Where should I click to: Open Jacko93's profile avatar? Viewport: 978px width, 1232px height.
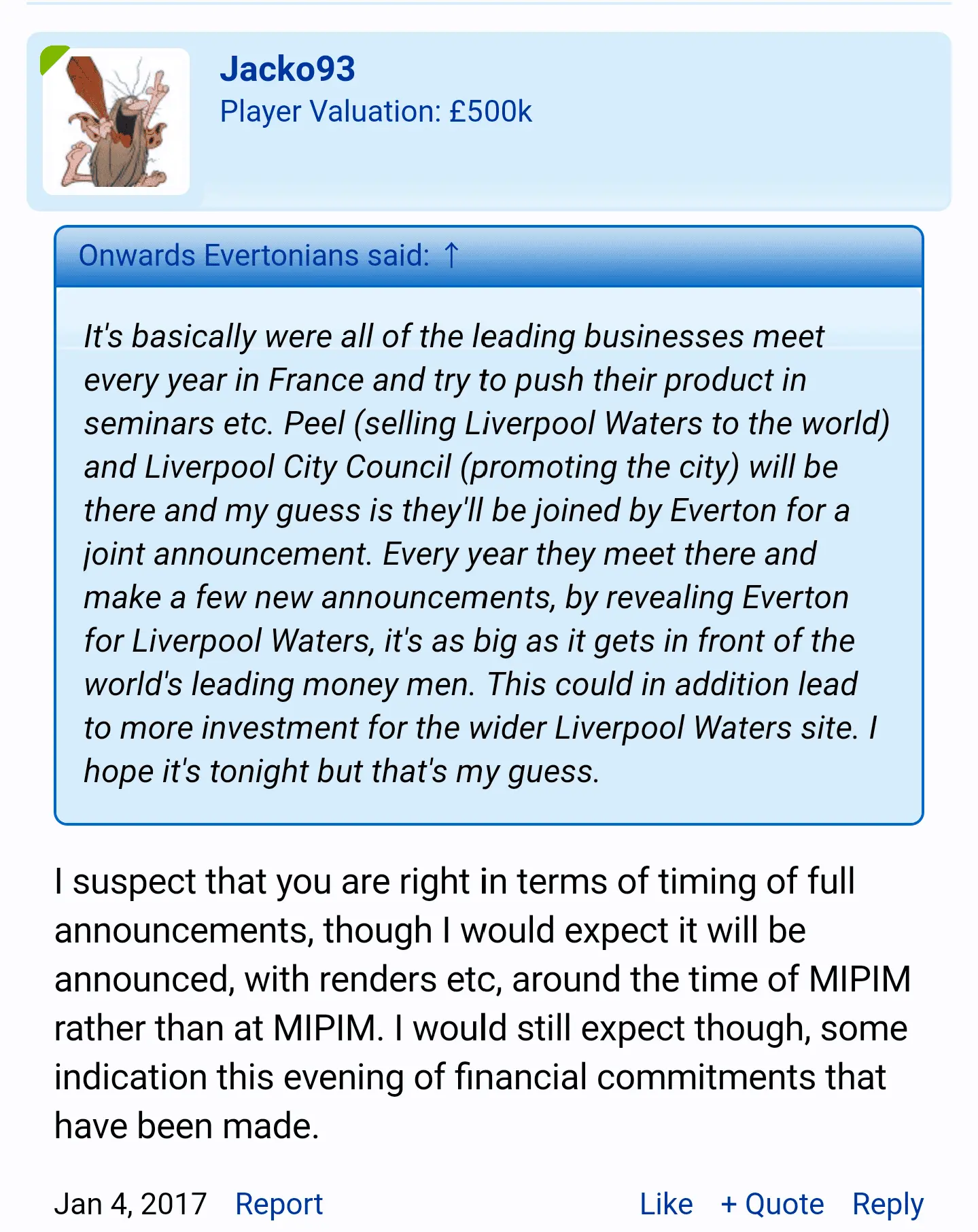pos(116,122)
